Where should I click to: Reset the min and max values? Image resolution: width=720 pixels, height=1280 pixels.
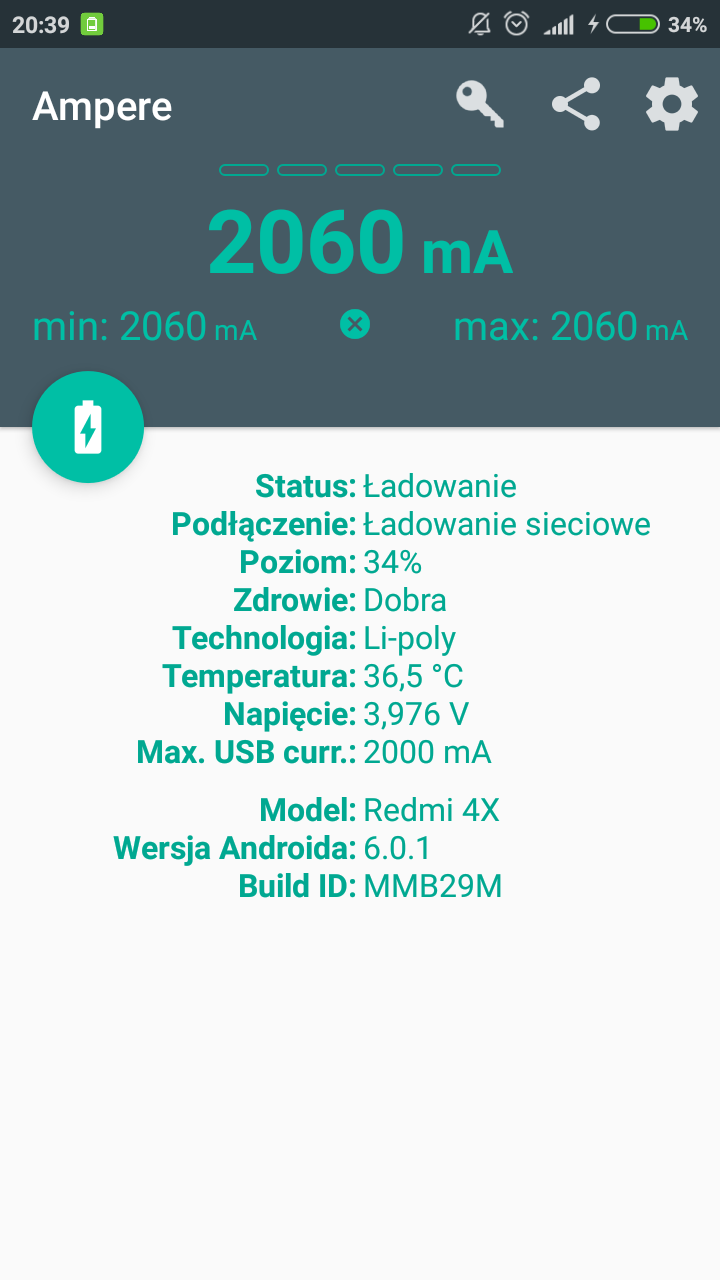[x=355, y=324]
